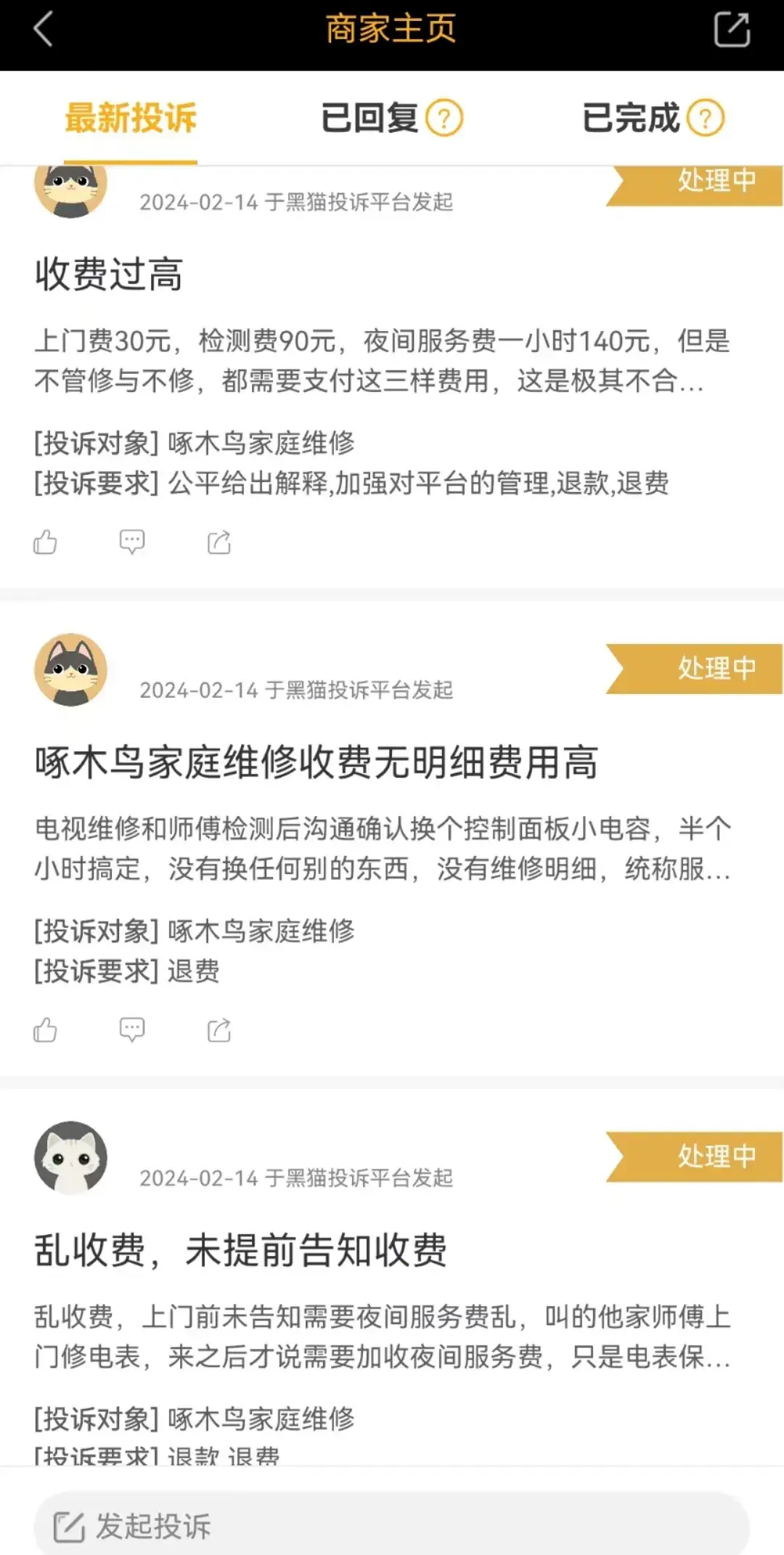This screenshot has width=784, height=1555.
Task: Like the 收费过高 complaint
Action: [45, 542]
